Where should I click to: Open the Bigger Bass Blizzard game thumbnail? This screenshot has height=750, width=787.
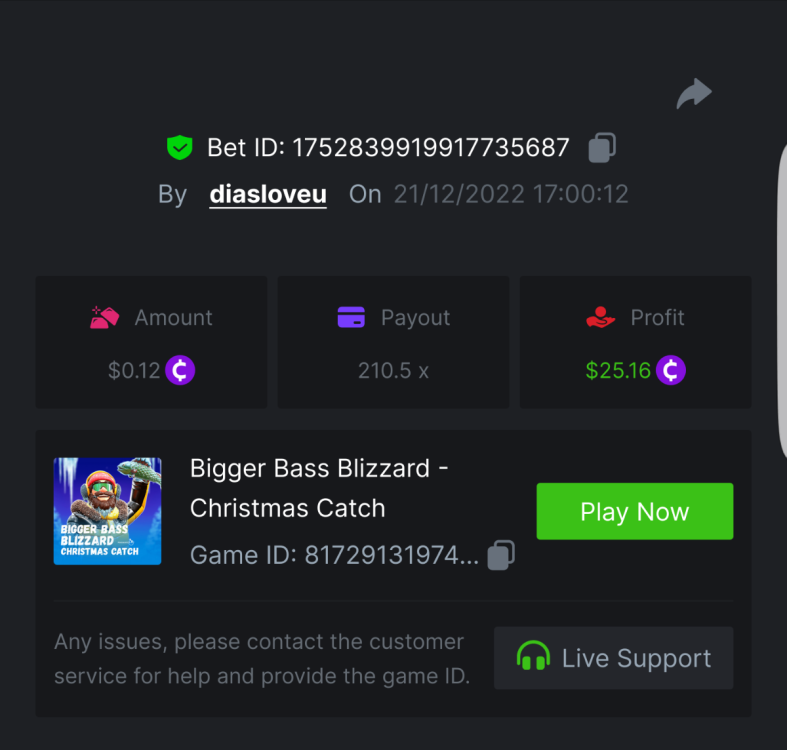click(107, 511)
